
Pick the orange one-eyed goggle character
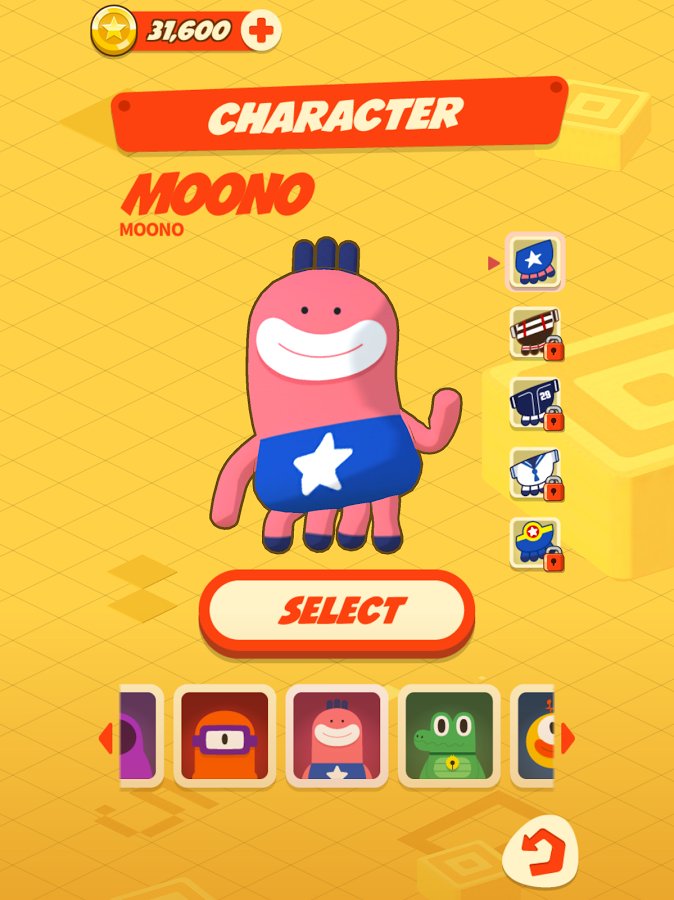[x=225, y=736]
